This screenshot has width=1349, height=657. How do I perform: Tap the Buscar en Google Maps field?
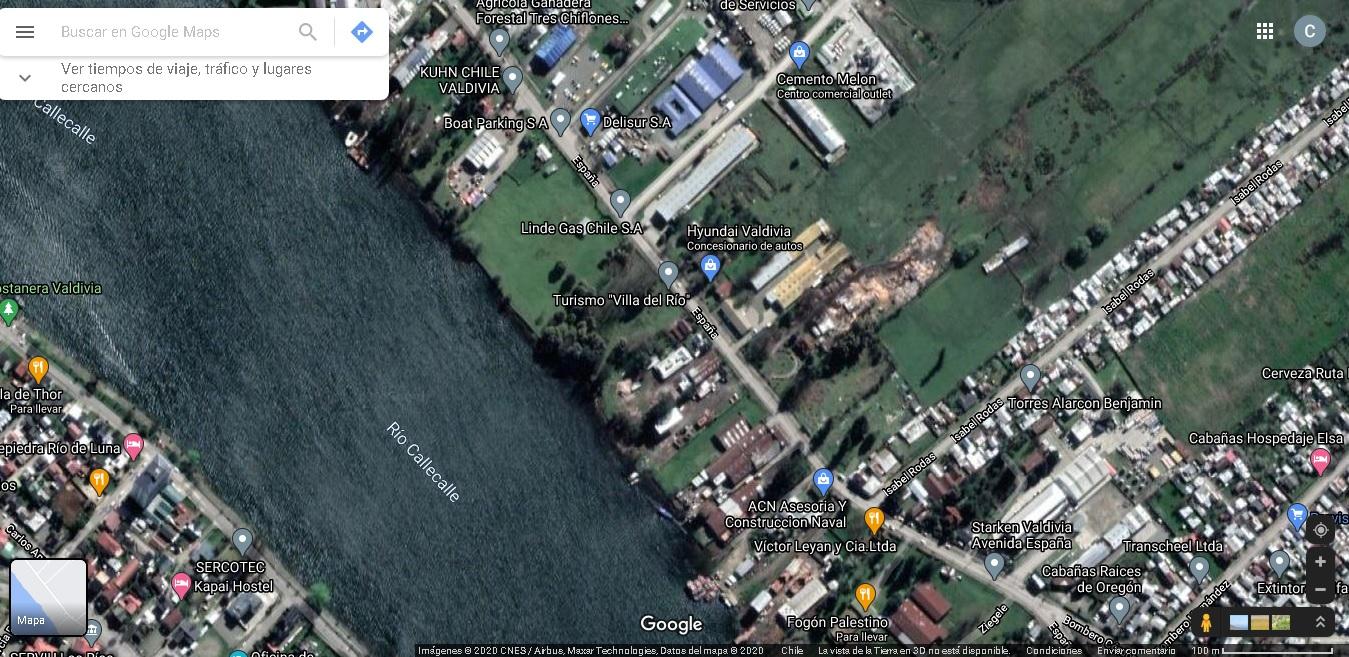170,32
